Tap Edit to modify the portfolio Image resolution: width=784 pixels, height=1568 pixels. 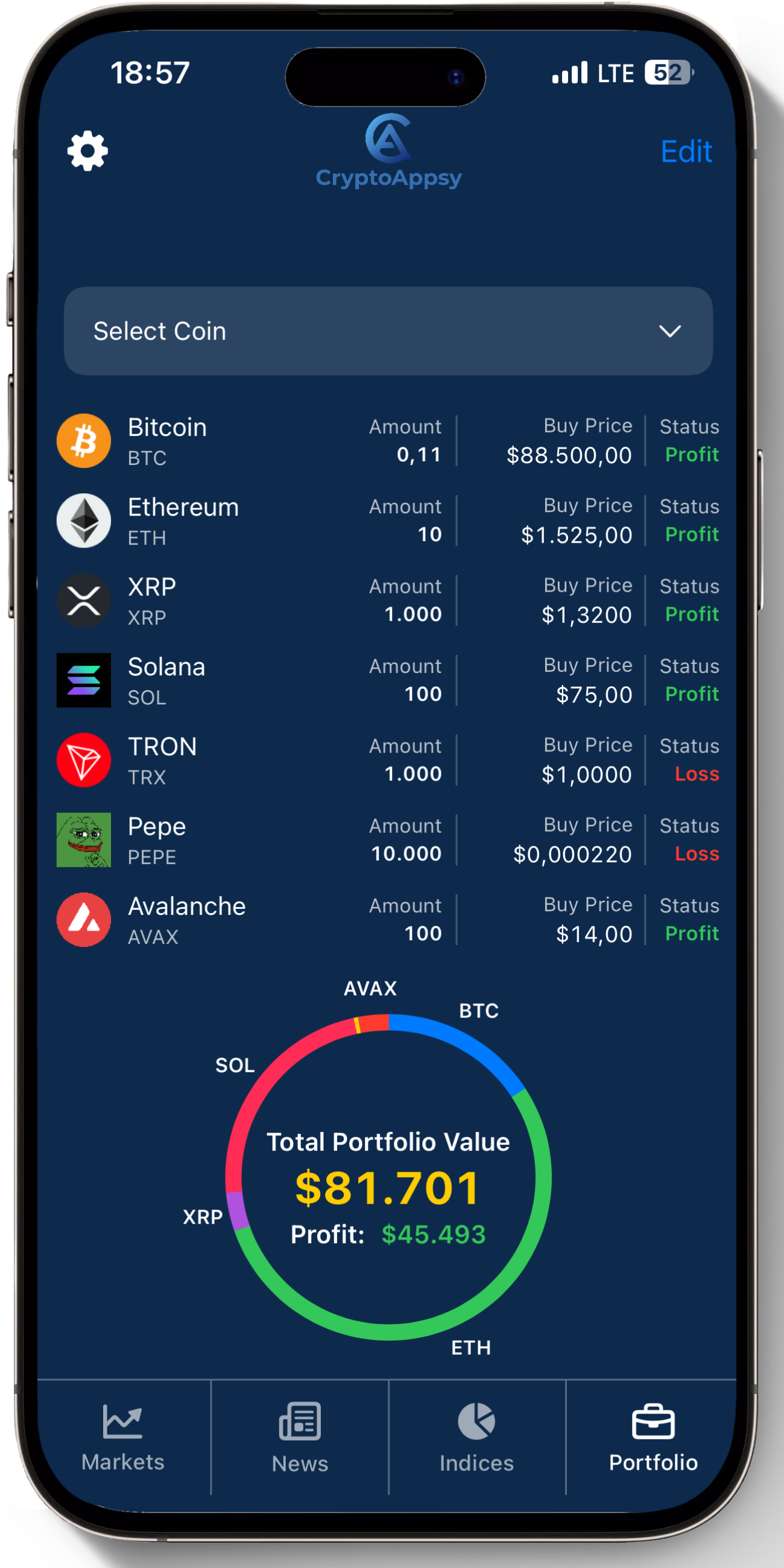tap(686, 151)
